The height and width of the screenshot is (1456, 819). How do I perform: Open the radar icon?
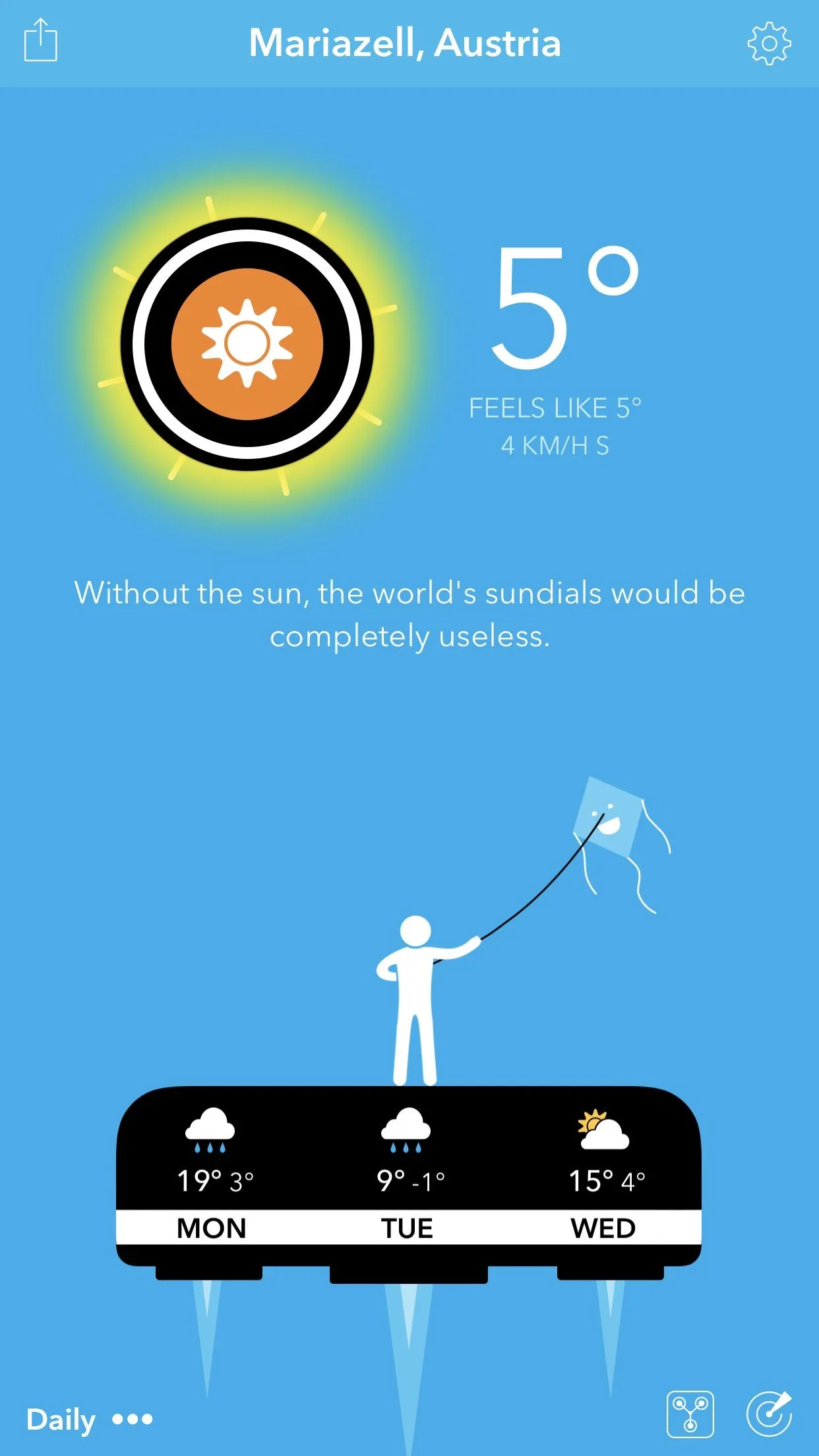pyautogui.click(x=769, y=1414)
